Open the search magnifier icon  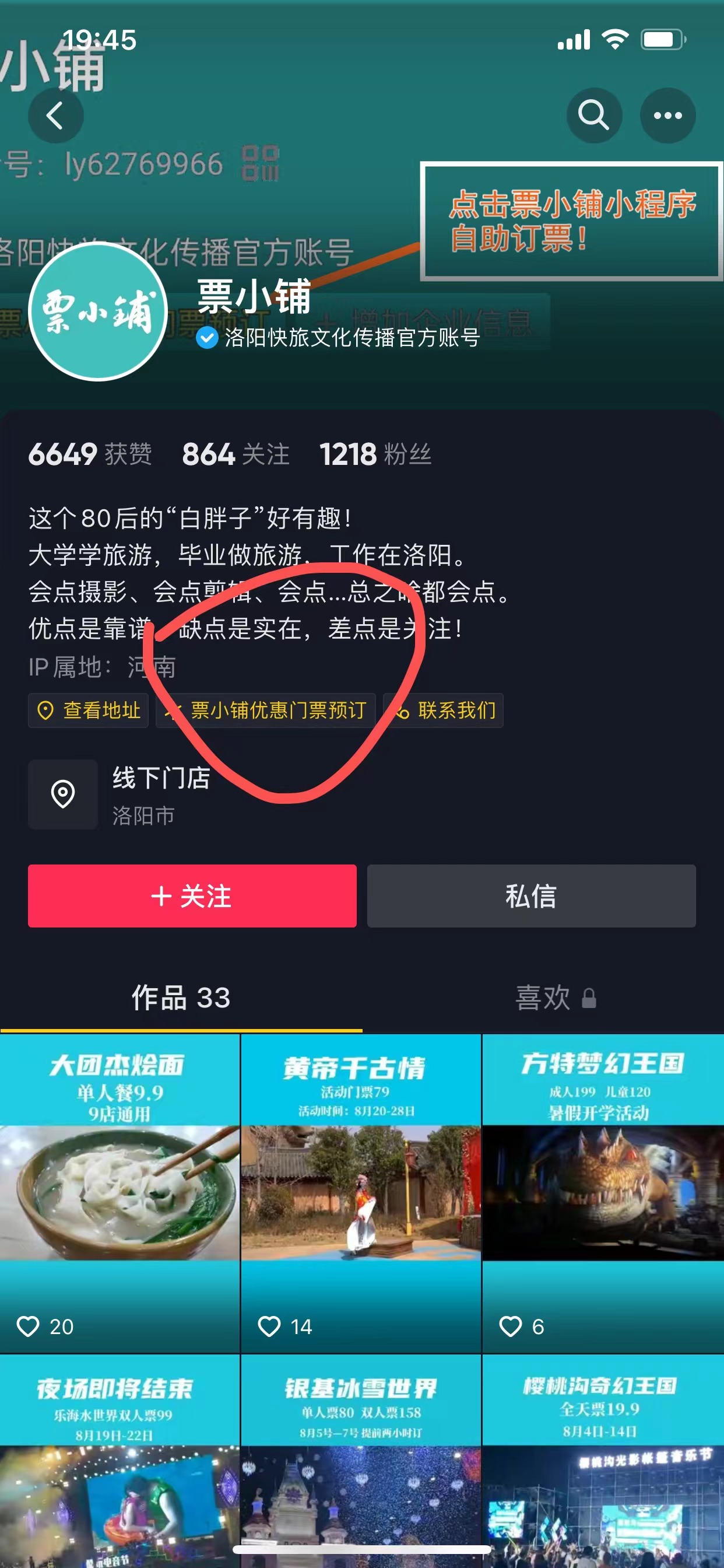[593, 115]
